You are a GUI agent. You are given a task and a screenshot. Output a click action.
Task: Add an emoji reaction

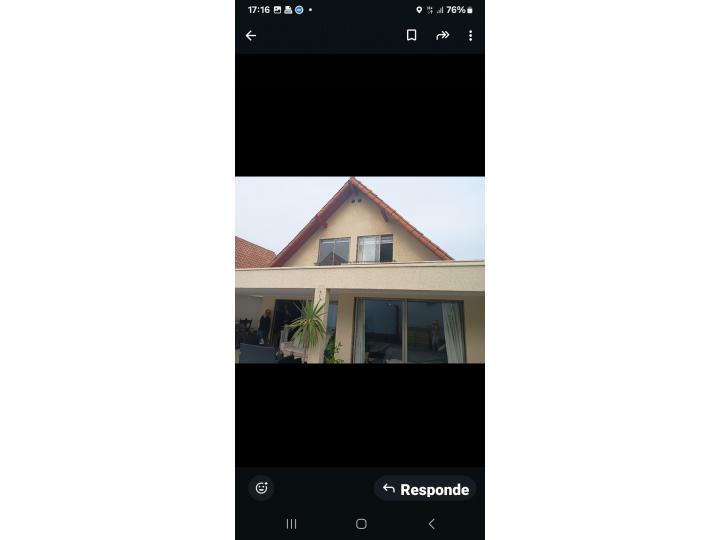tap(262, 488)
